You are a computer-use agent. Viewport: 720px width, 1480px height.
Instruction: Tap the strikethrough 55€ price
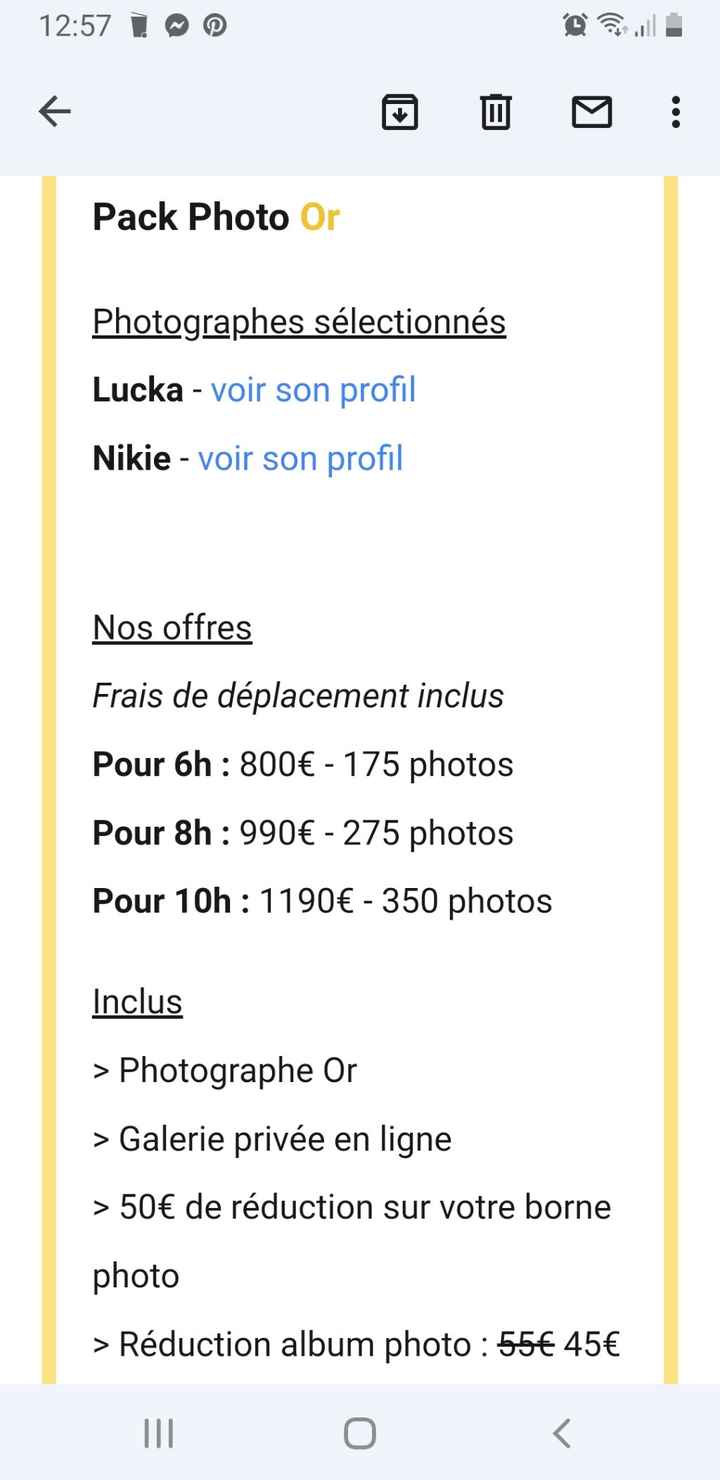[525, 1344]
